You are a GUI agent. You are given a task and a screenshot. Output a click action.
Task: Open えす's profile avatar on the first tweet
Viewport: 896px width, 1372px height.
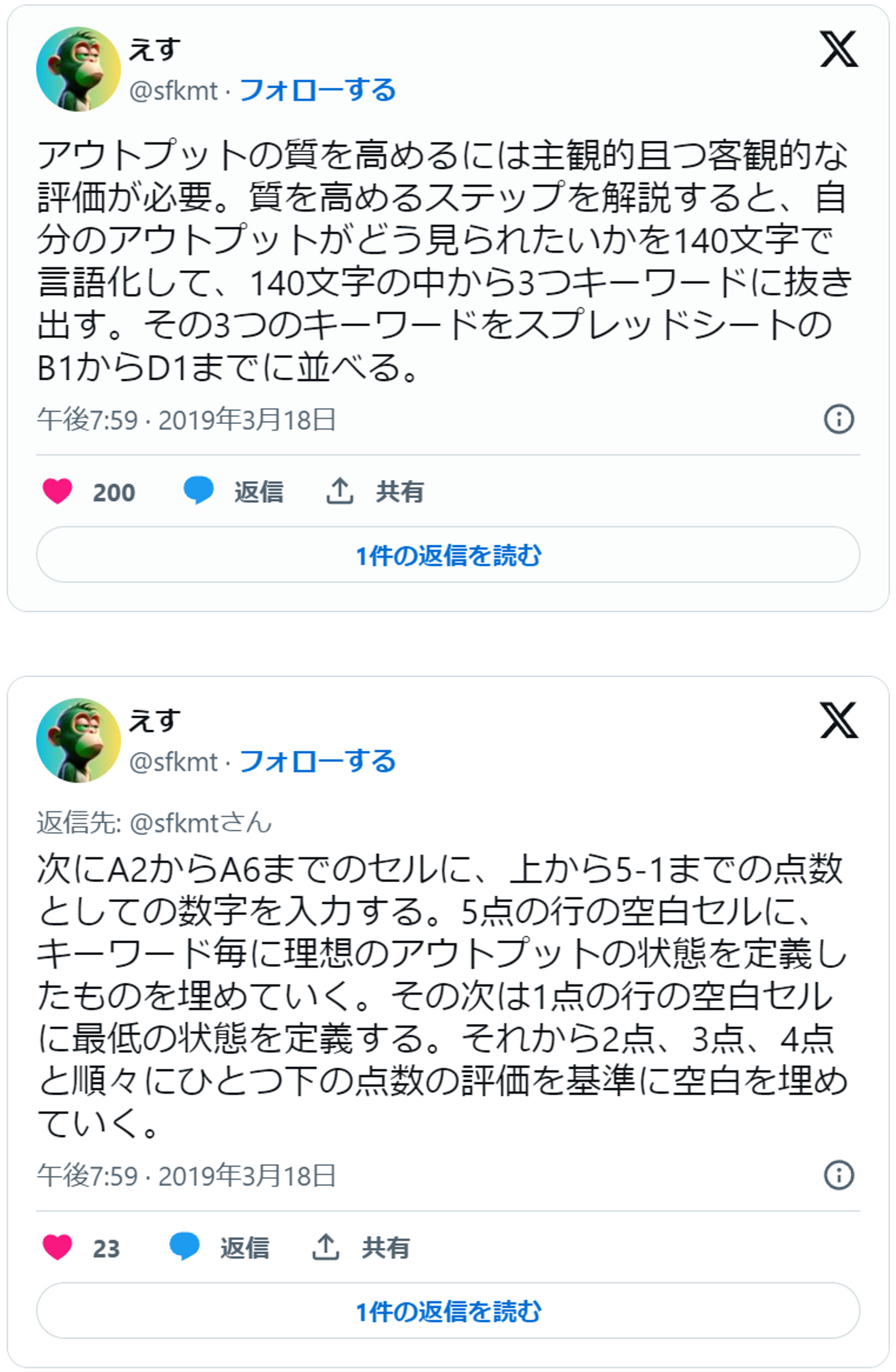78,69
